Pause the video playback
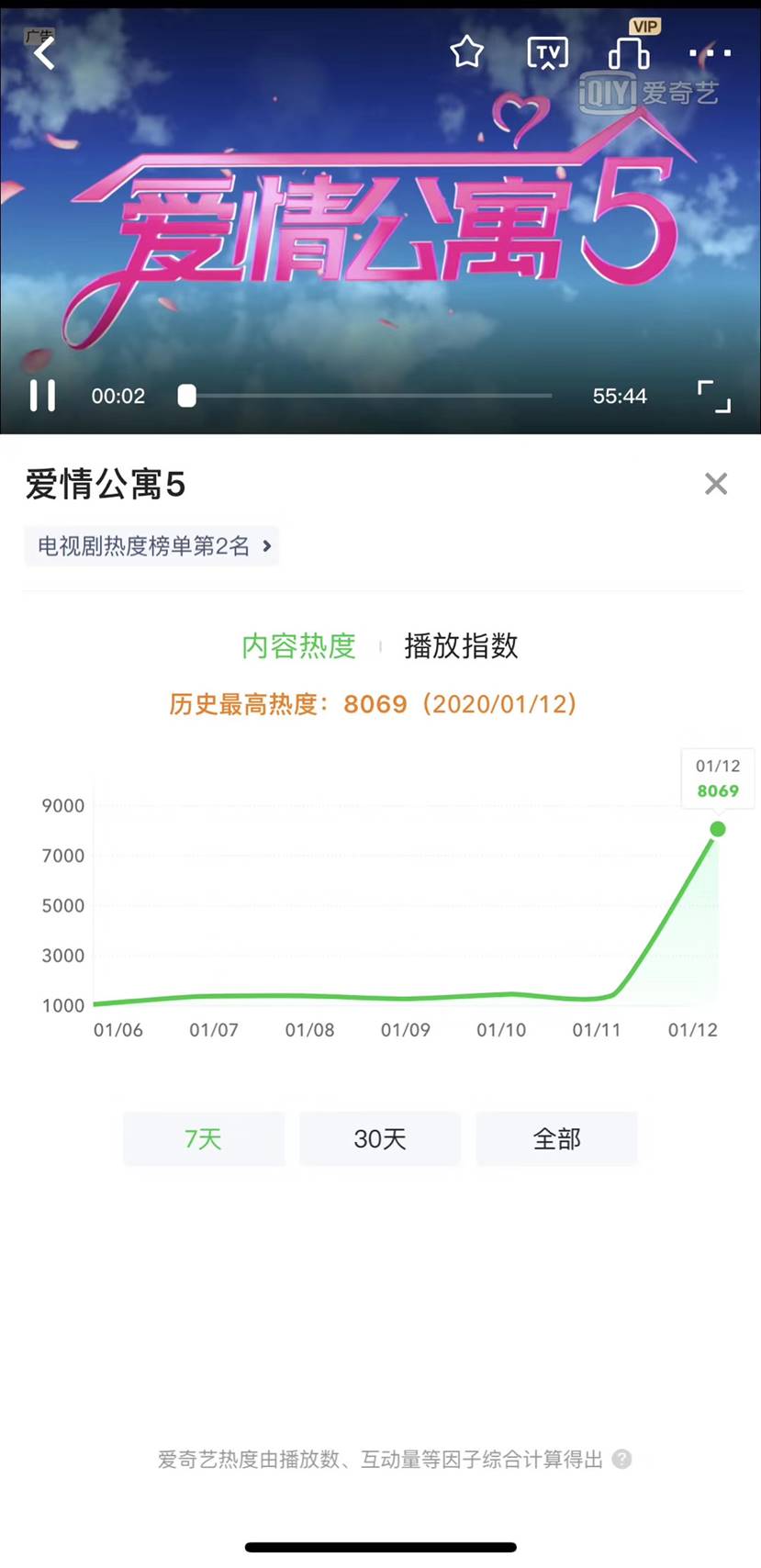The height and width of the screenshot is (1568, 761). point(42,396)
